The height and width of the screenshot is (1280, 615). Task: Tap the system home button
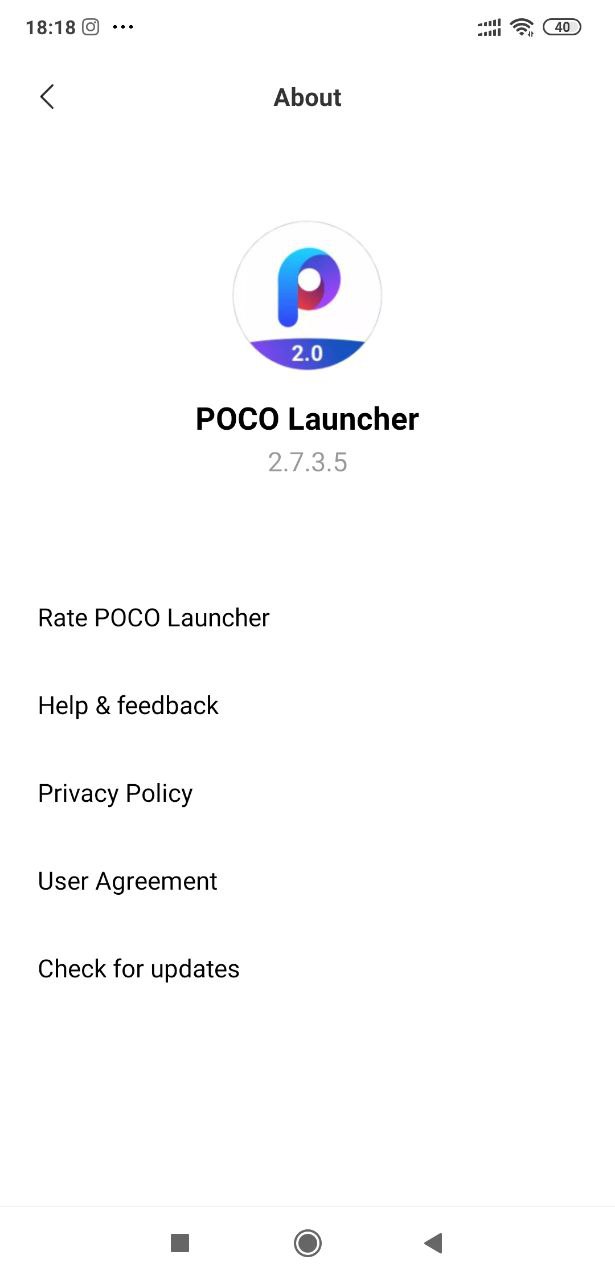[x=308, y=1243]
